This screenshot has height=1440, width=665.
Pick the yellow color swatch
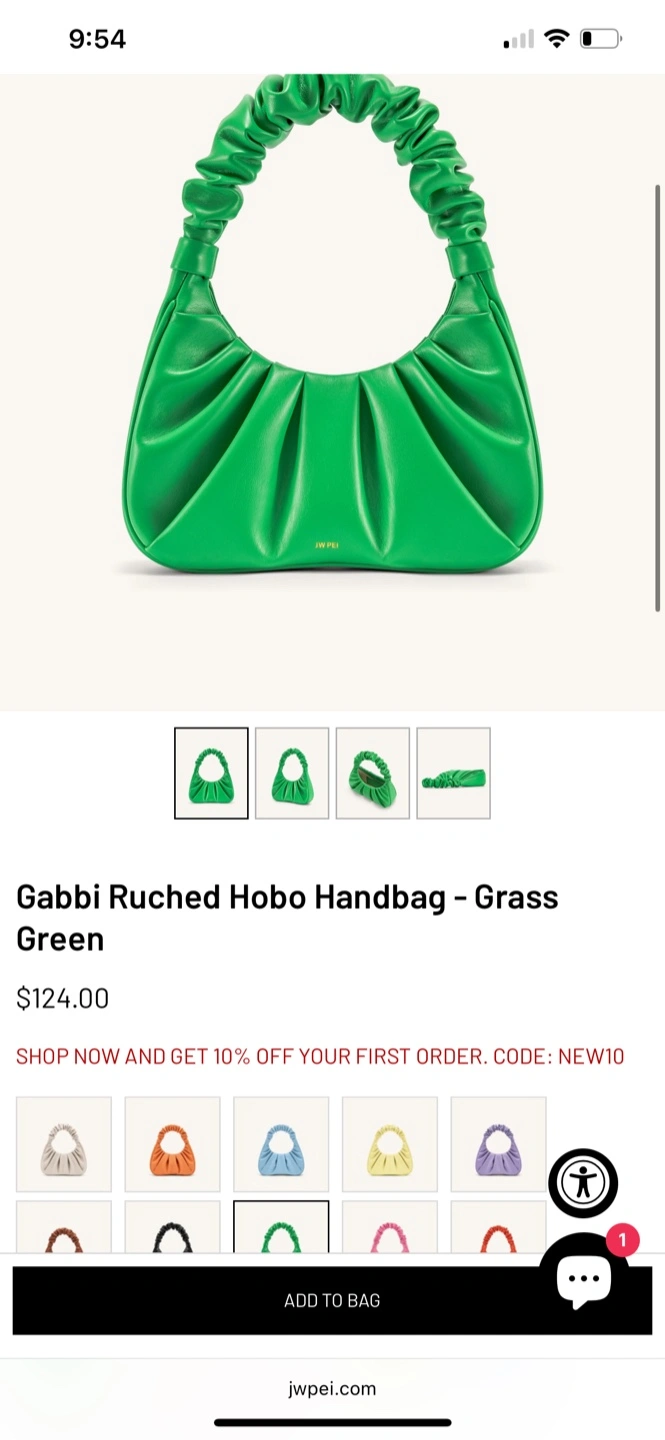click(390, 1144)
